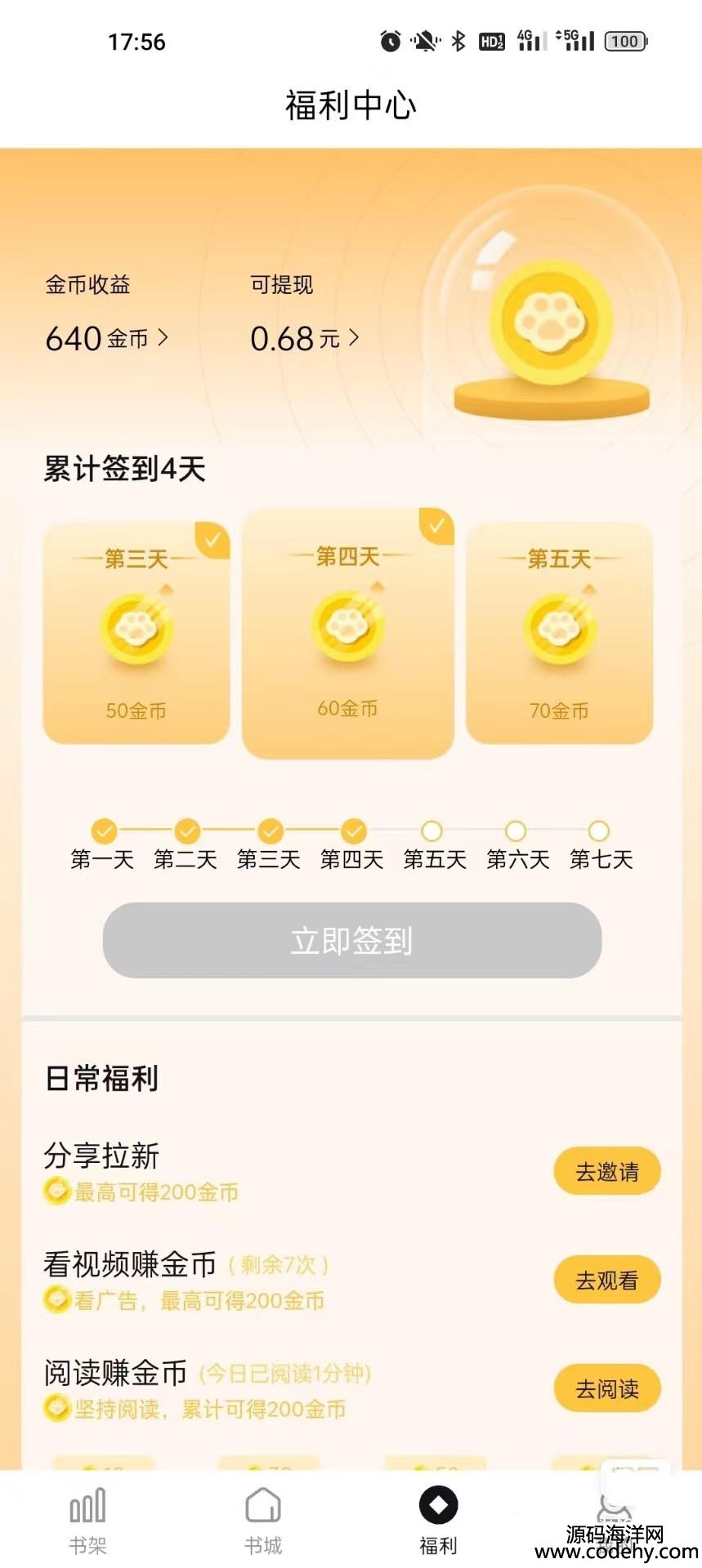Open the 0.68 元 withdrawable balance
The height and width of the screenshot is (1568, 702).
[304, 337]
